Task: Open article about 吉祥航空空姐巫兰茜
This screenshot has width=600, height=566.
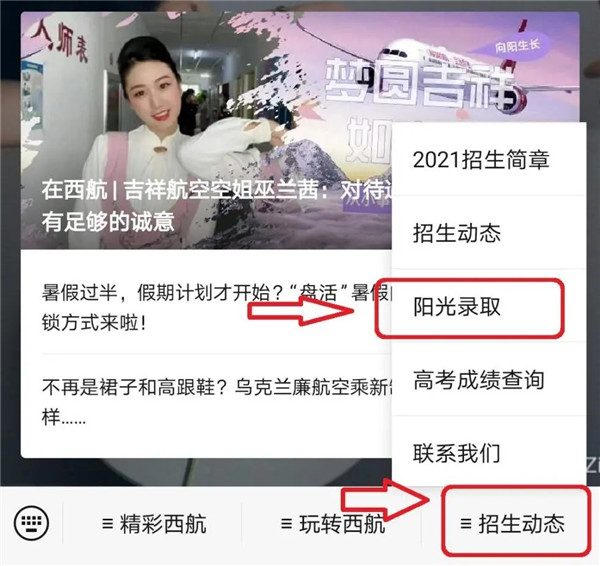Action: tap(200, 205)
